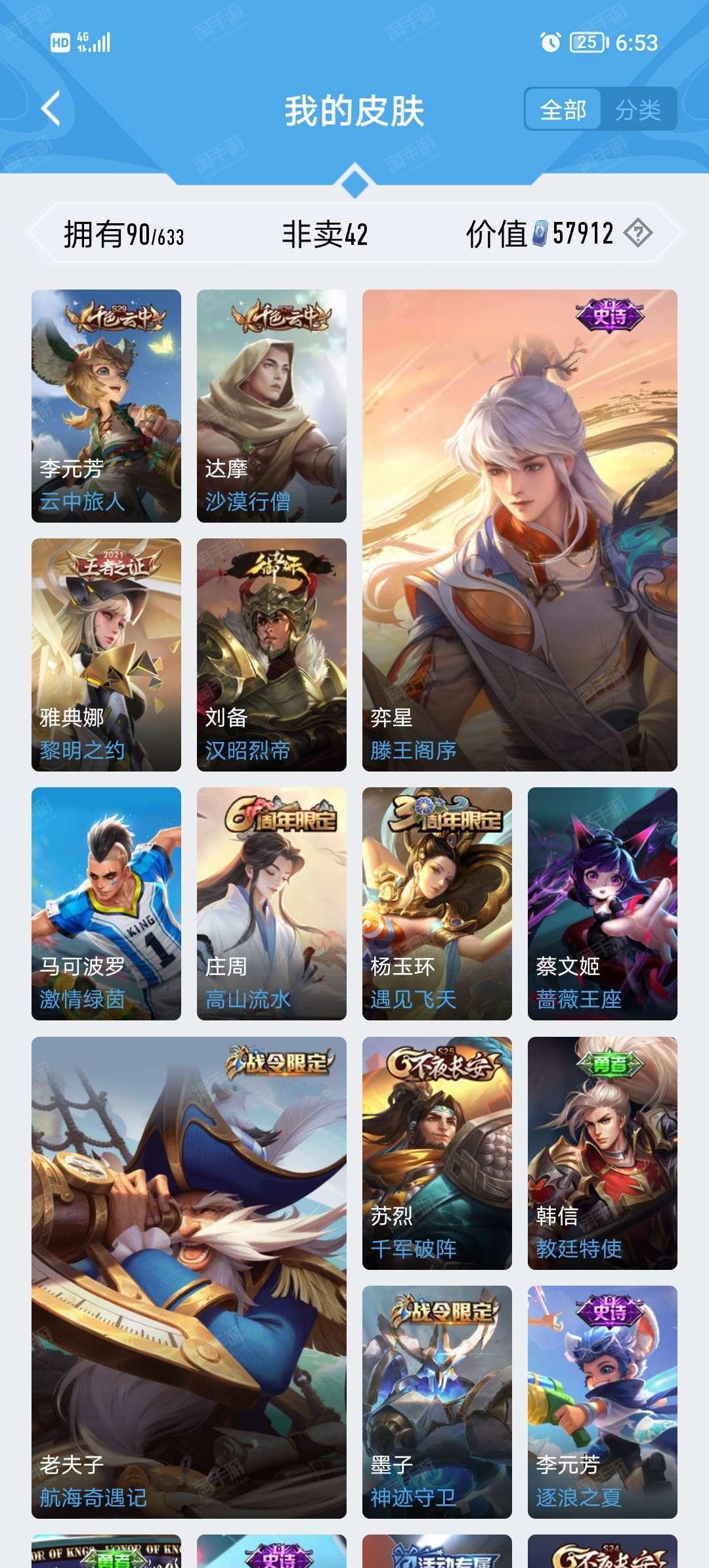Open 庄周 高山流水 skin card
Image resolution: width=709 pixels, height=1568 pixels.
point(272,904)
